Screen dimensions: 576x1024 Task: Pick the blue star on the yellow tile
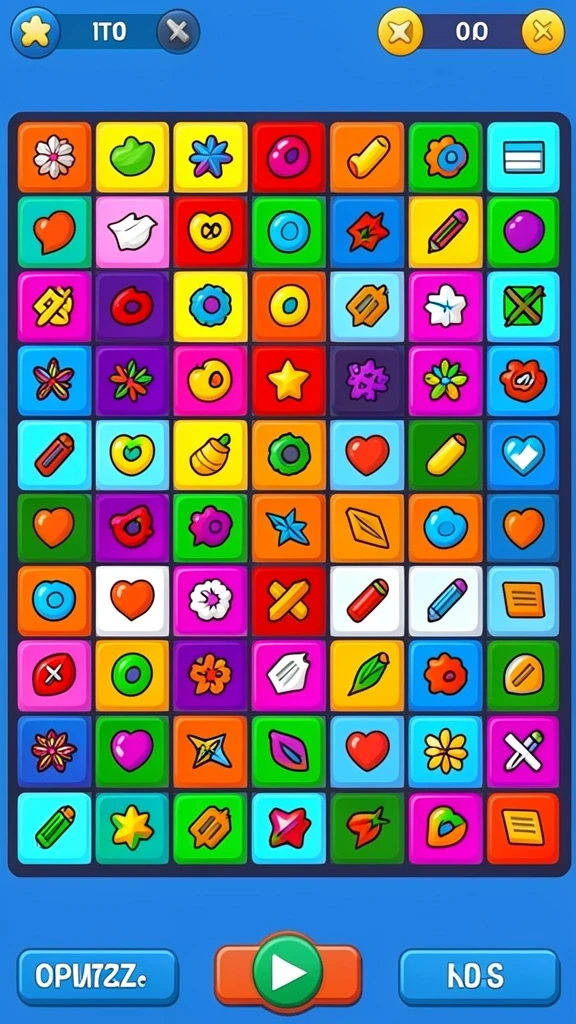pyautogui.click(x=210, y=157)
